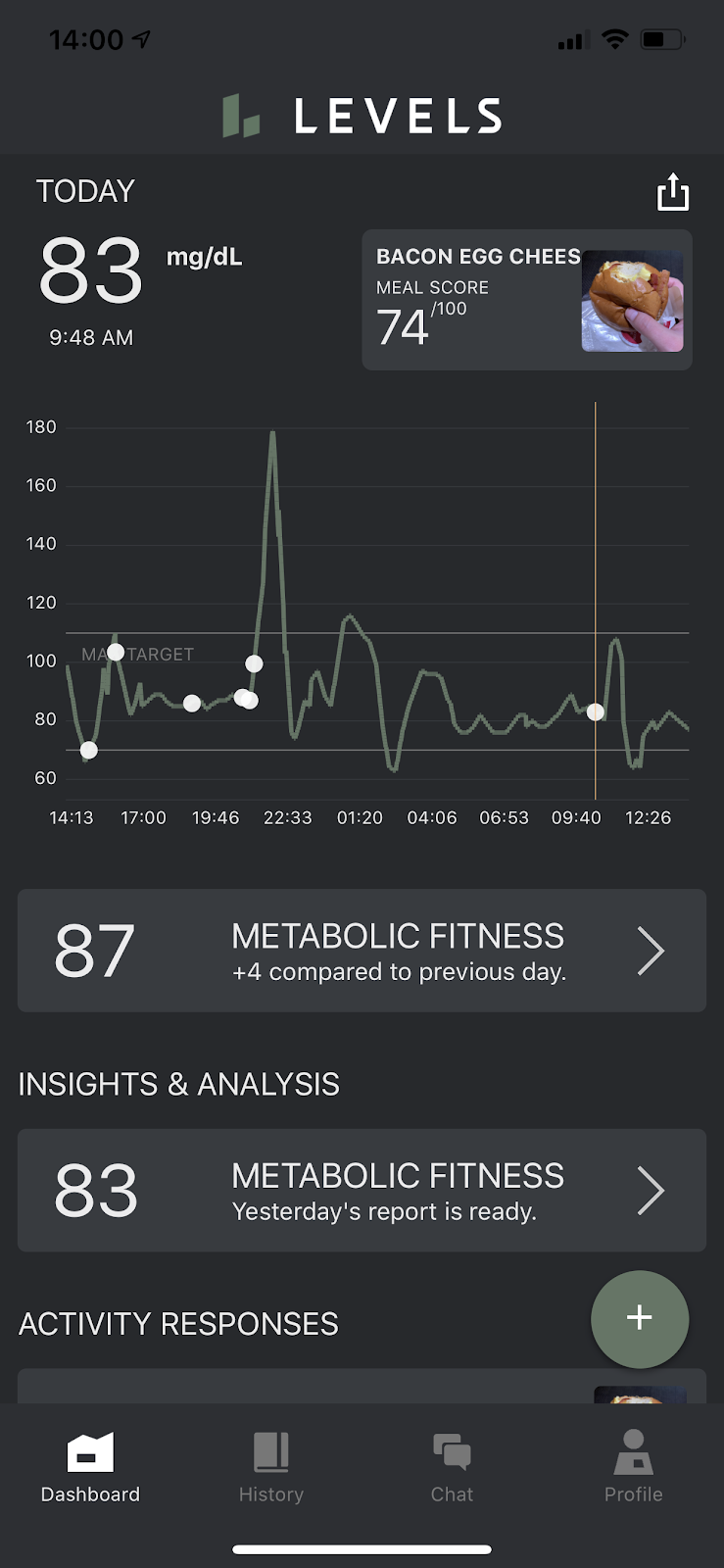The width and height of the screenshot is (724, 1568).
Task: Open the Profile tab
Action: coord(633,1467)
